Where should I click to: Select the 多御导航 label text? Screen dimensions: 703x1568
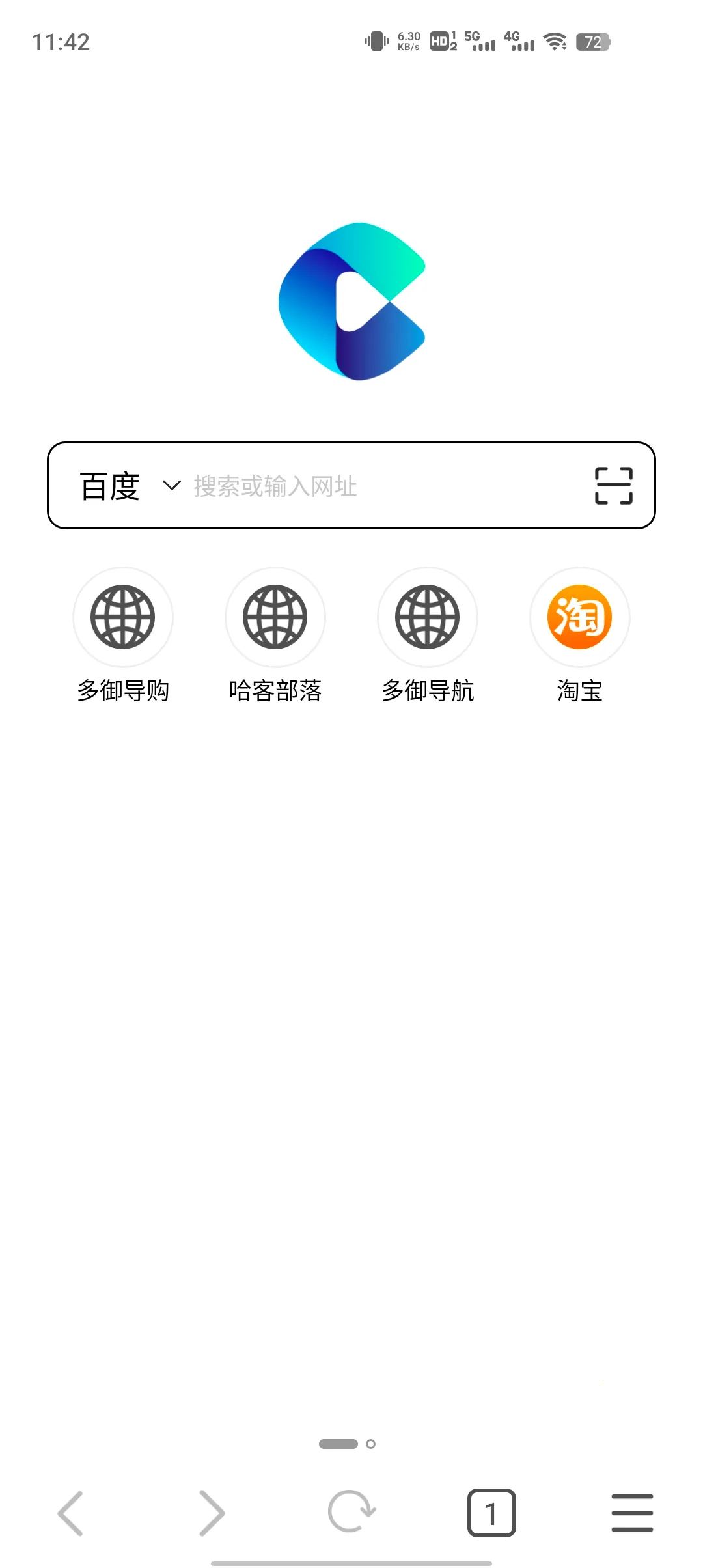(429, 692)
